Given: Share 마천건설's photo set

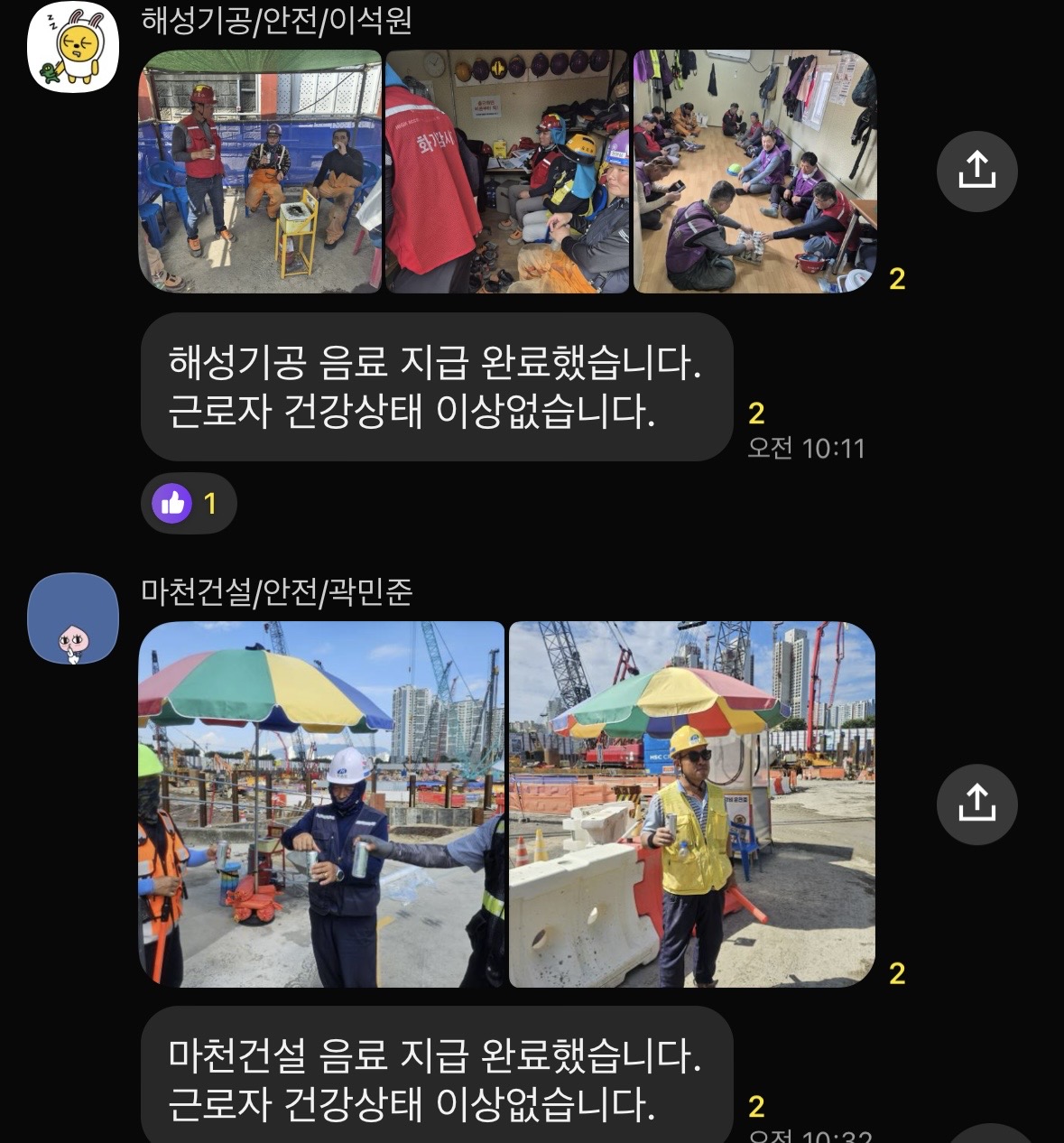Looking at the screenshot, I should pyautogui.click(x=976, y=804).
